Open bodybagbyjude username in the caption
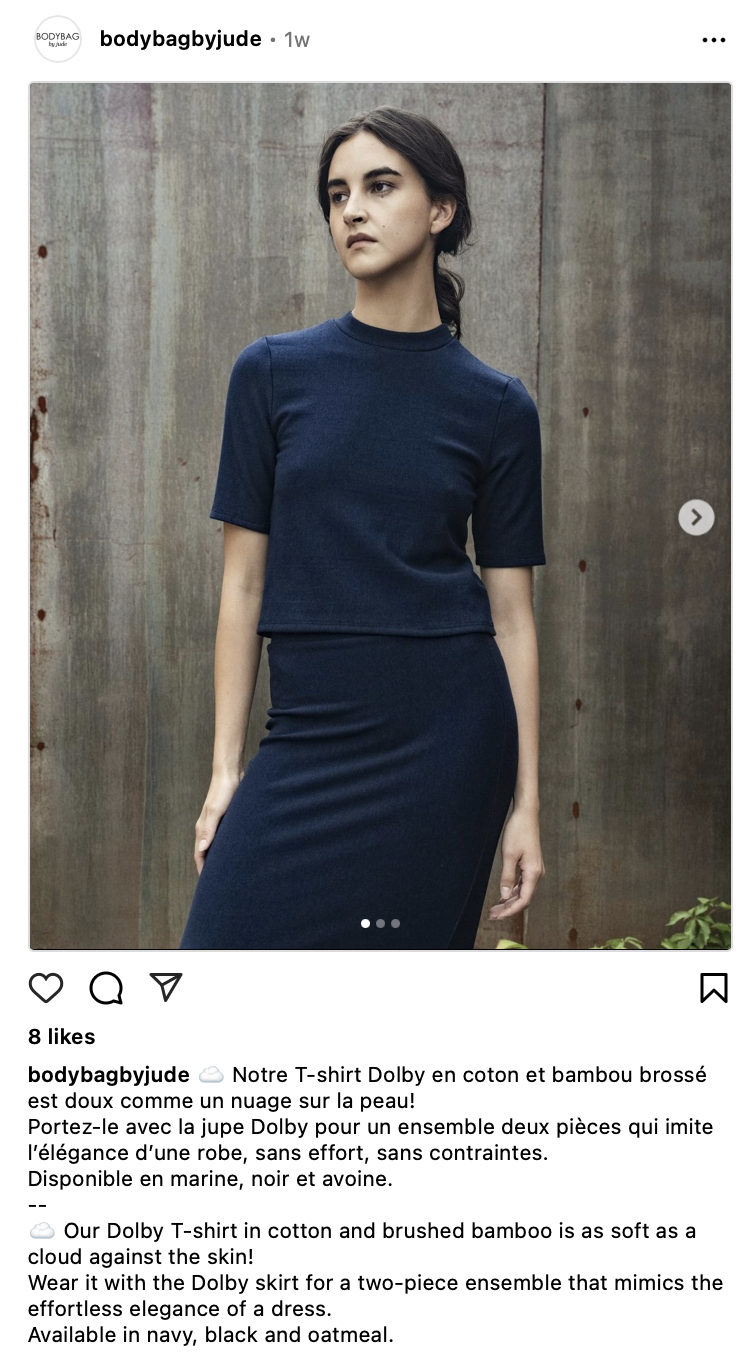 tap(108, 1075)
